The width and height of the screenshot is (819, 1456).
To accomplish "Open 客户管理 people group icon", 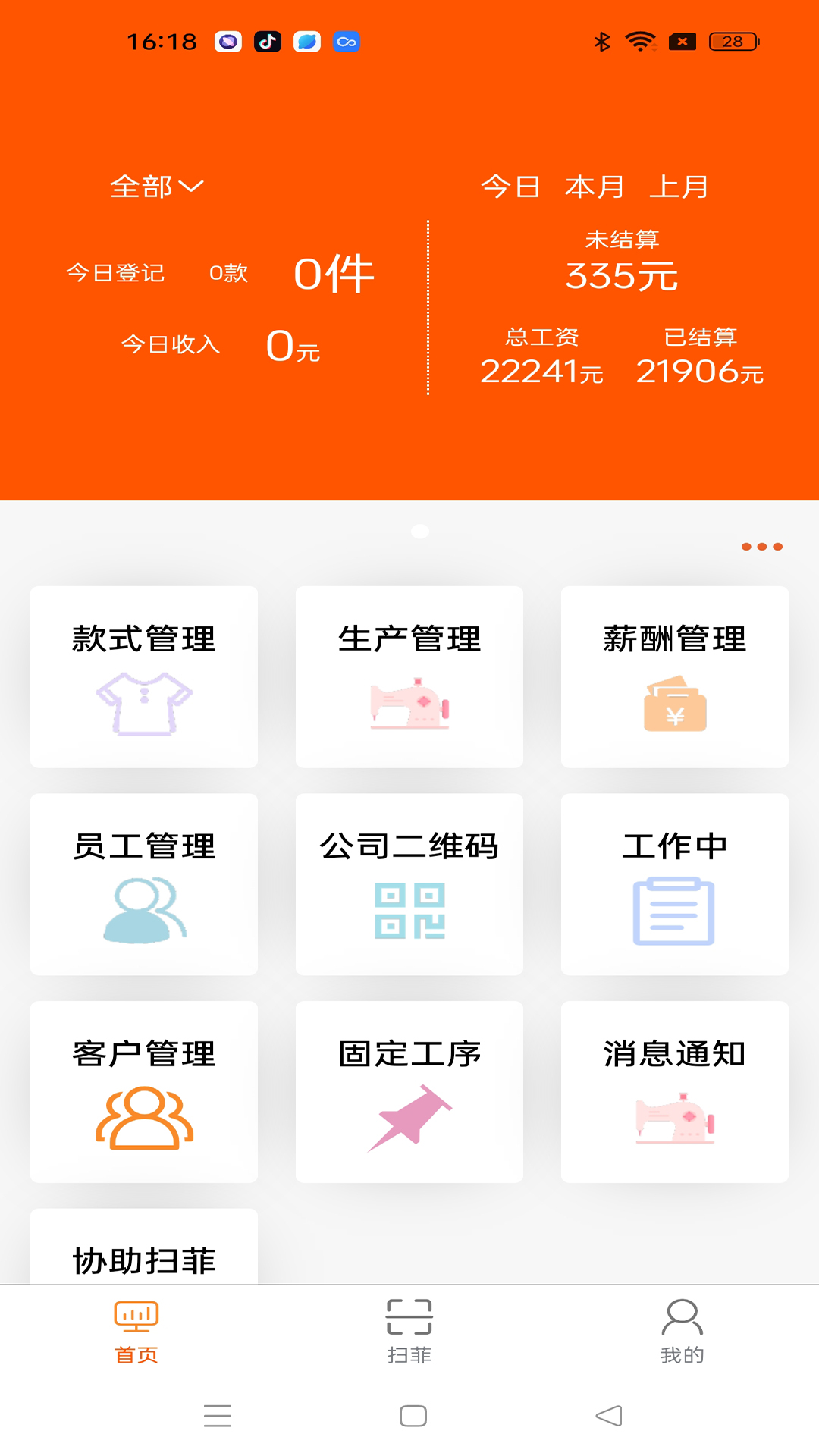I will point(143,1119).
